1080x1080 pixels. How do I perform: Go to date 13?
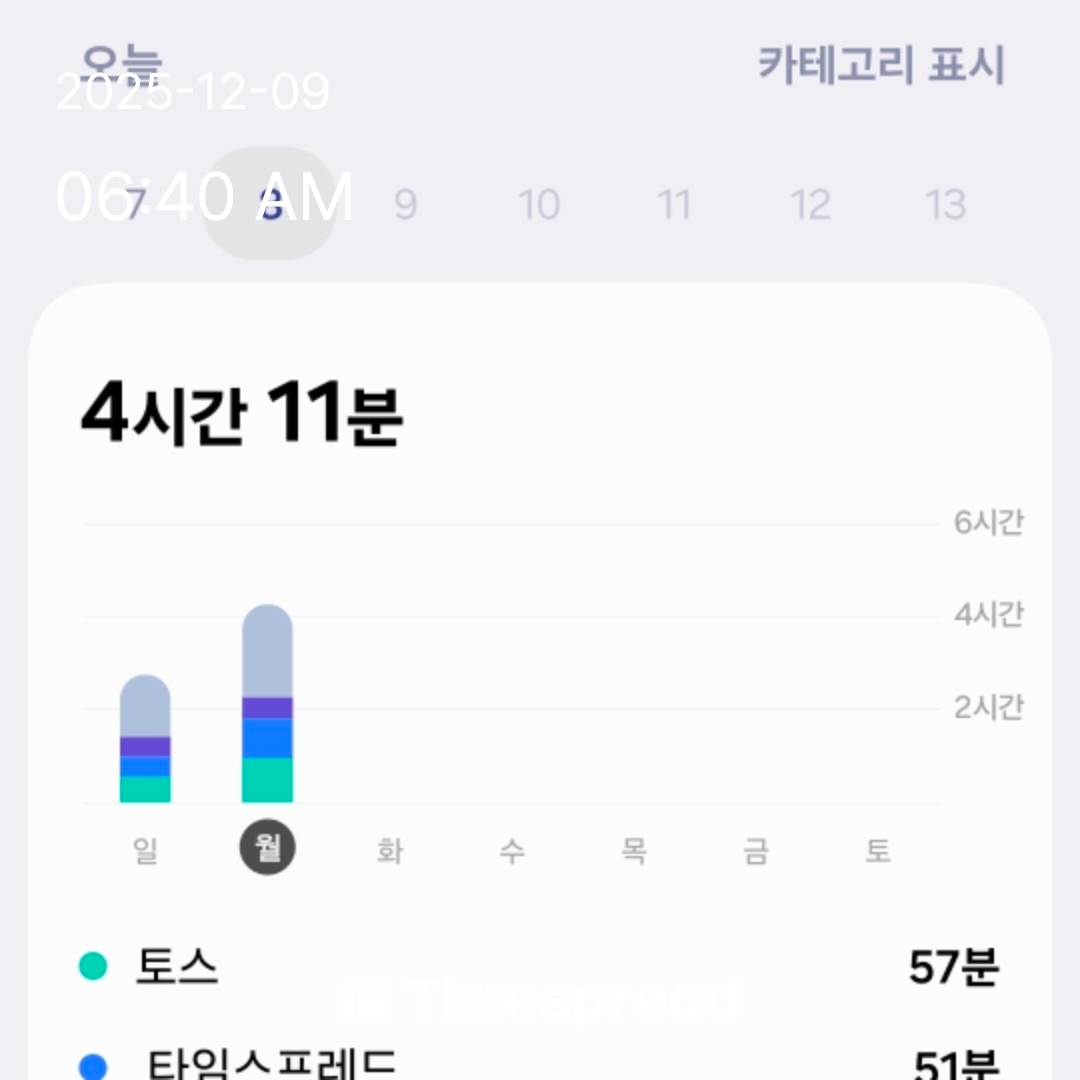pos(945,205)
